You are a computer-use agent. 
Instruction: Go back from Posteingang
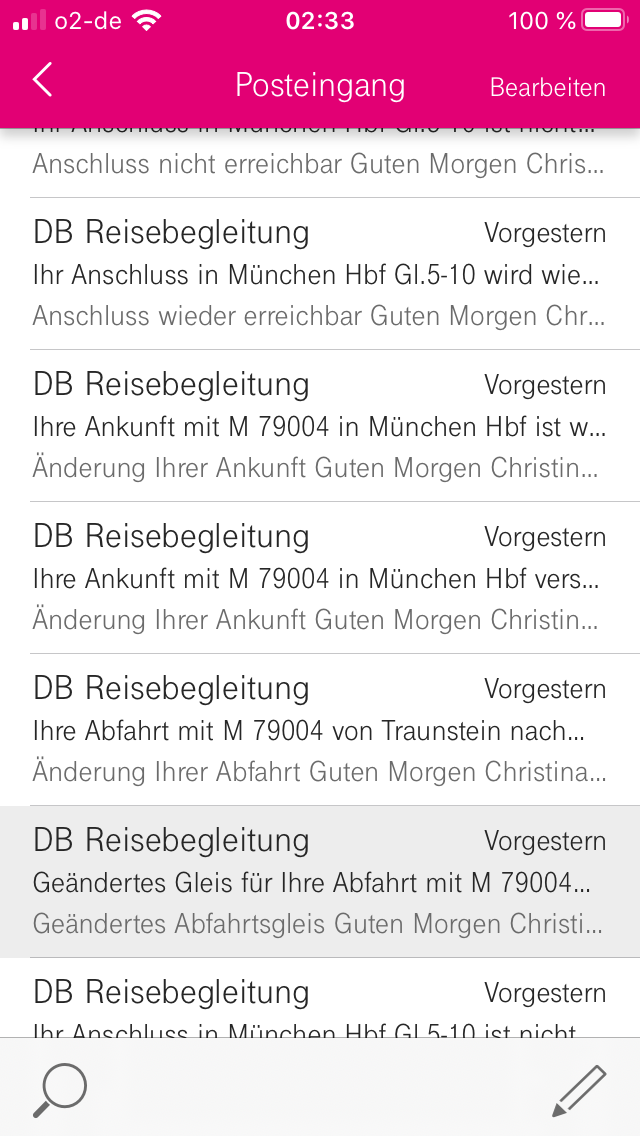(x=43, y=79)
